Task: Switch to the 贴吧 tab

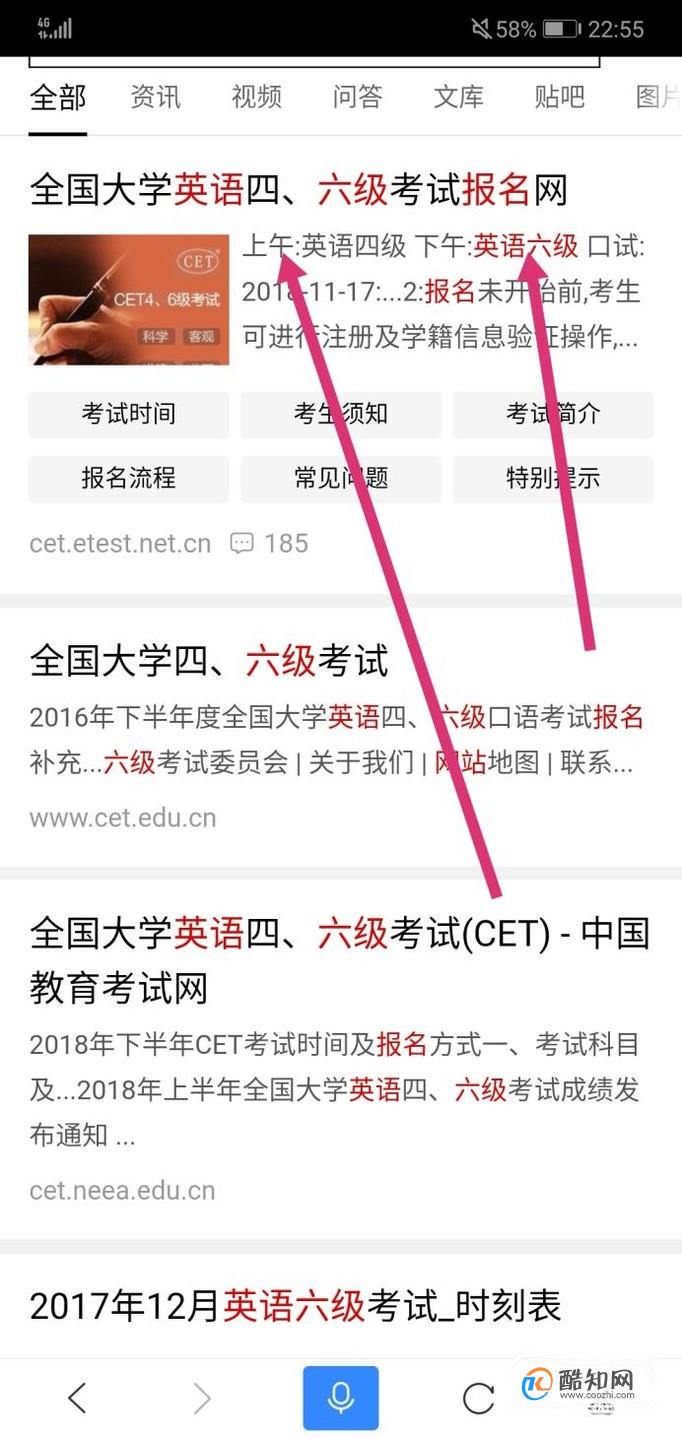Action: (x=560, y=97)
